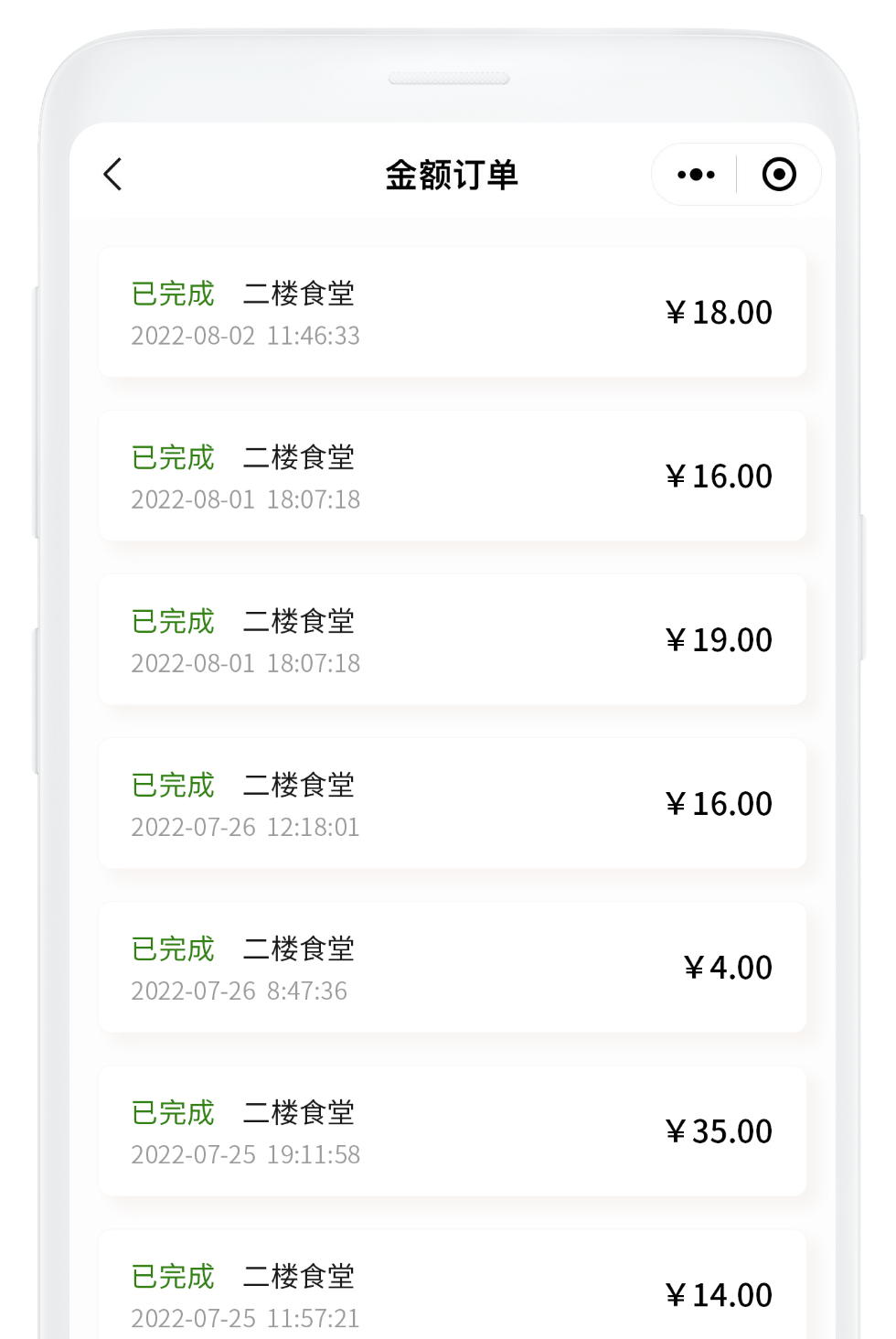Close the mini program with the circle button
Screen dimensions: 896x1339
coord(779,175)
